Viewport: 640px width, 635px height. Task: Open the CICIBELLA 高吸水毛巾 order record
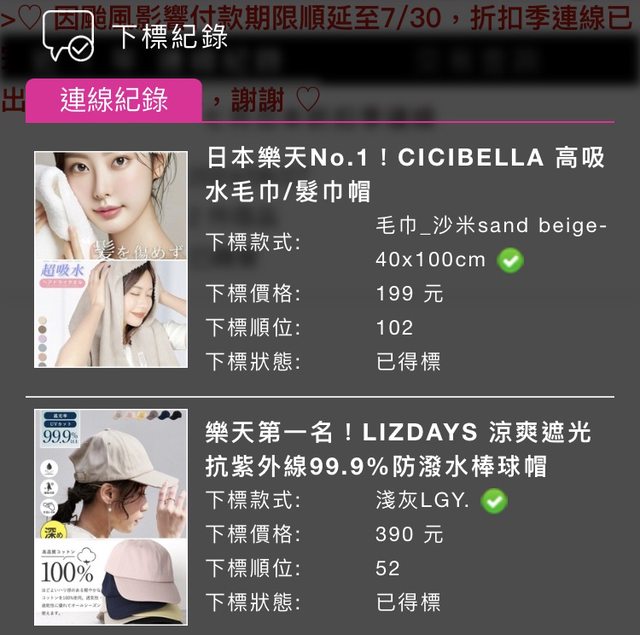point(405,173)
